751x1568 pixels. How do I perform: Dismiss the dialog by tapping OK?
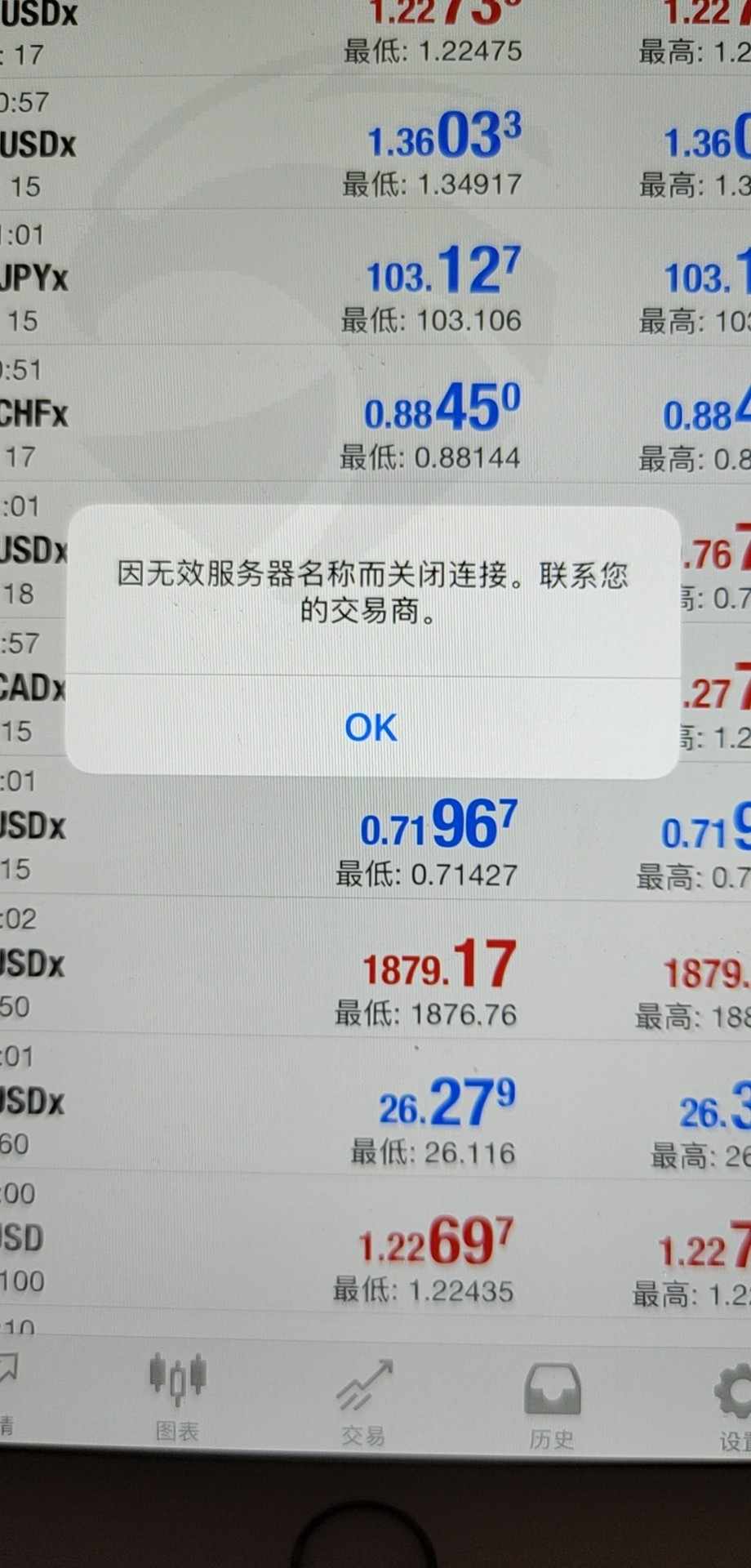[371, 727]
